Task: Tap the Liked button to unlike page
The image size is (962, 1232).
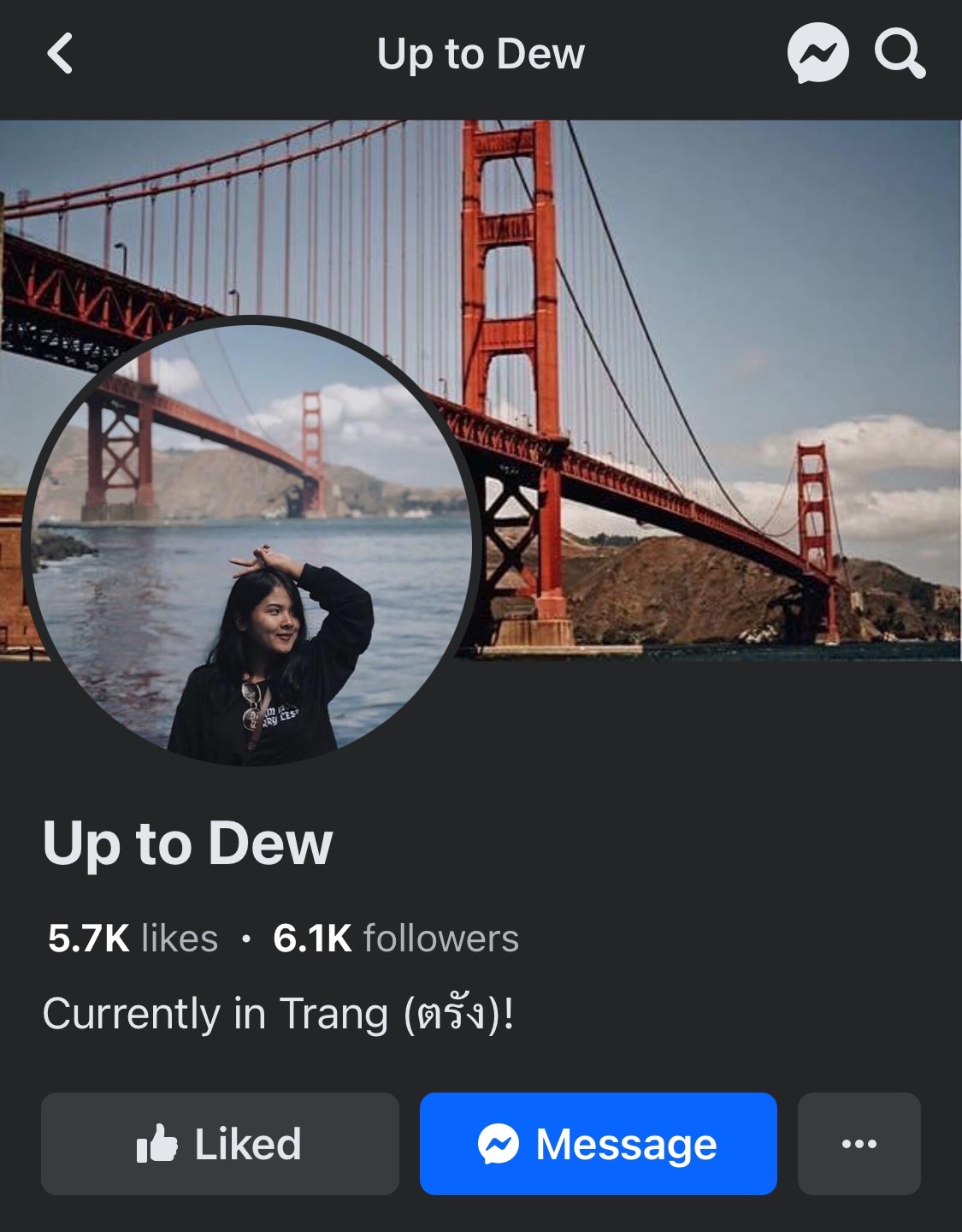Action: 220,1144
